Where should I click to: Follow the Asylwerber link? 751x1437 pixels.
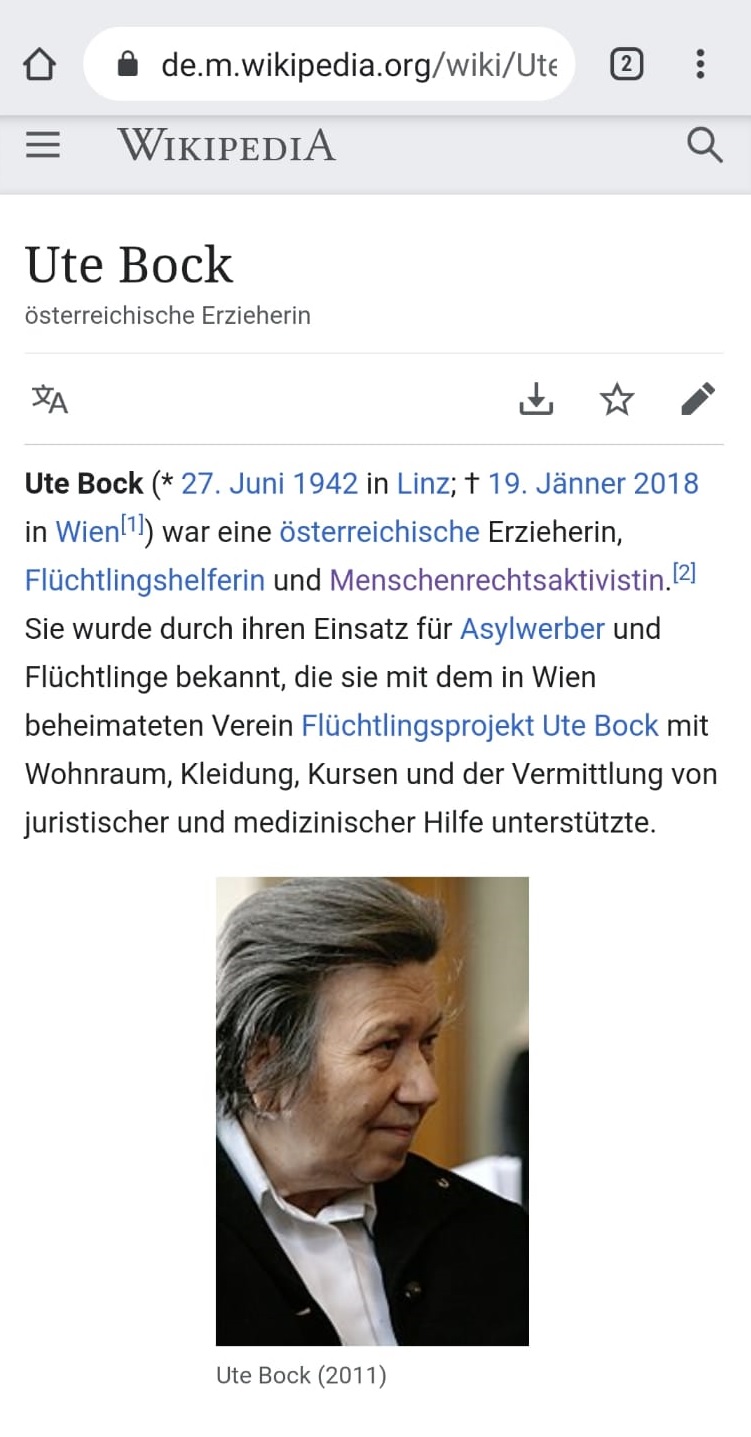point(532,629)
